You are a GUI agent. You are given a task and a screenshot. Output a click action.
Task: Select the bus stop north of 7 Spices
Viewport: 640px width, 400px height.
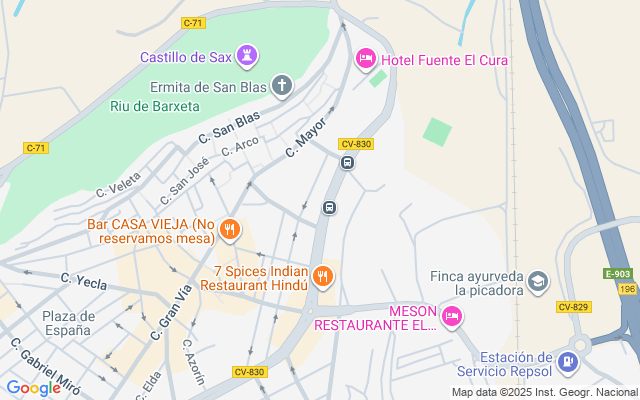point(329,208)
